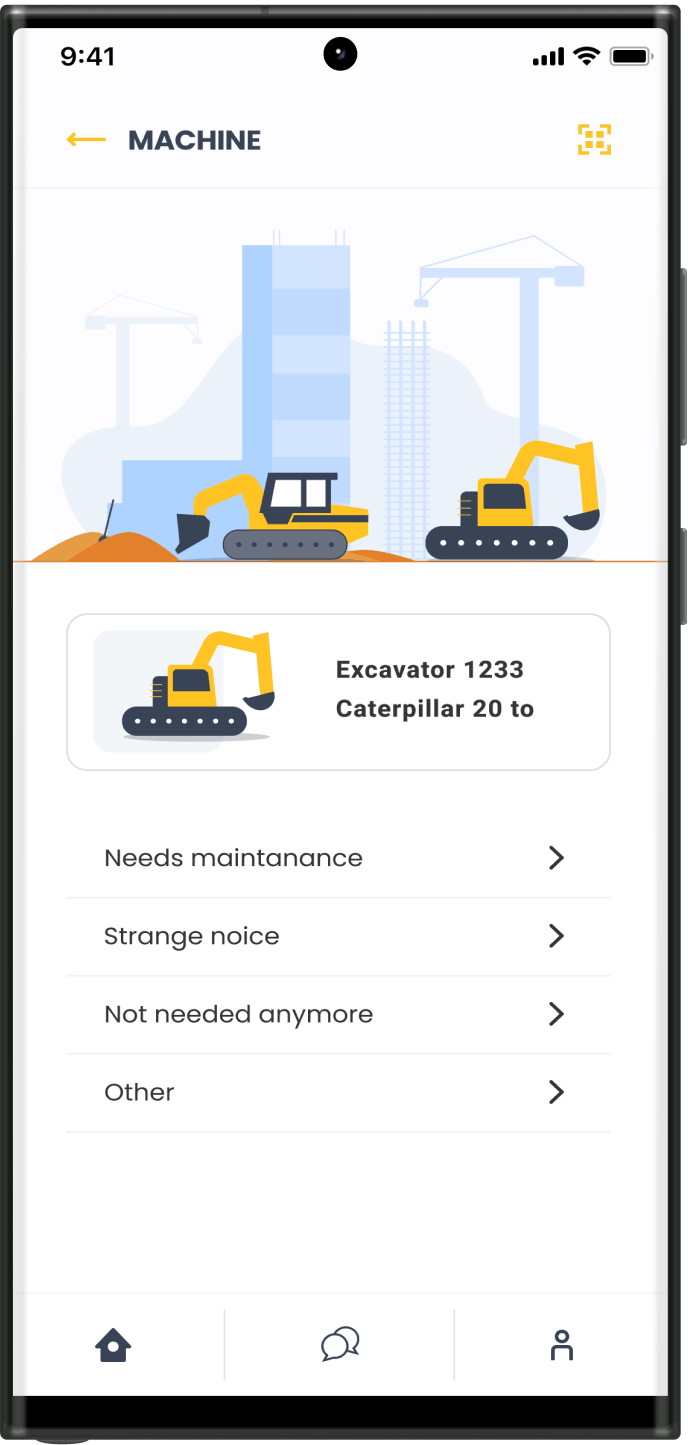Open the Other option
This screenshot has width=688, height=1445.
pyautogui.click(x=338, y=1092)
